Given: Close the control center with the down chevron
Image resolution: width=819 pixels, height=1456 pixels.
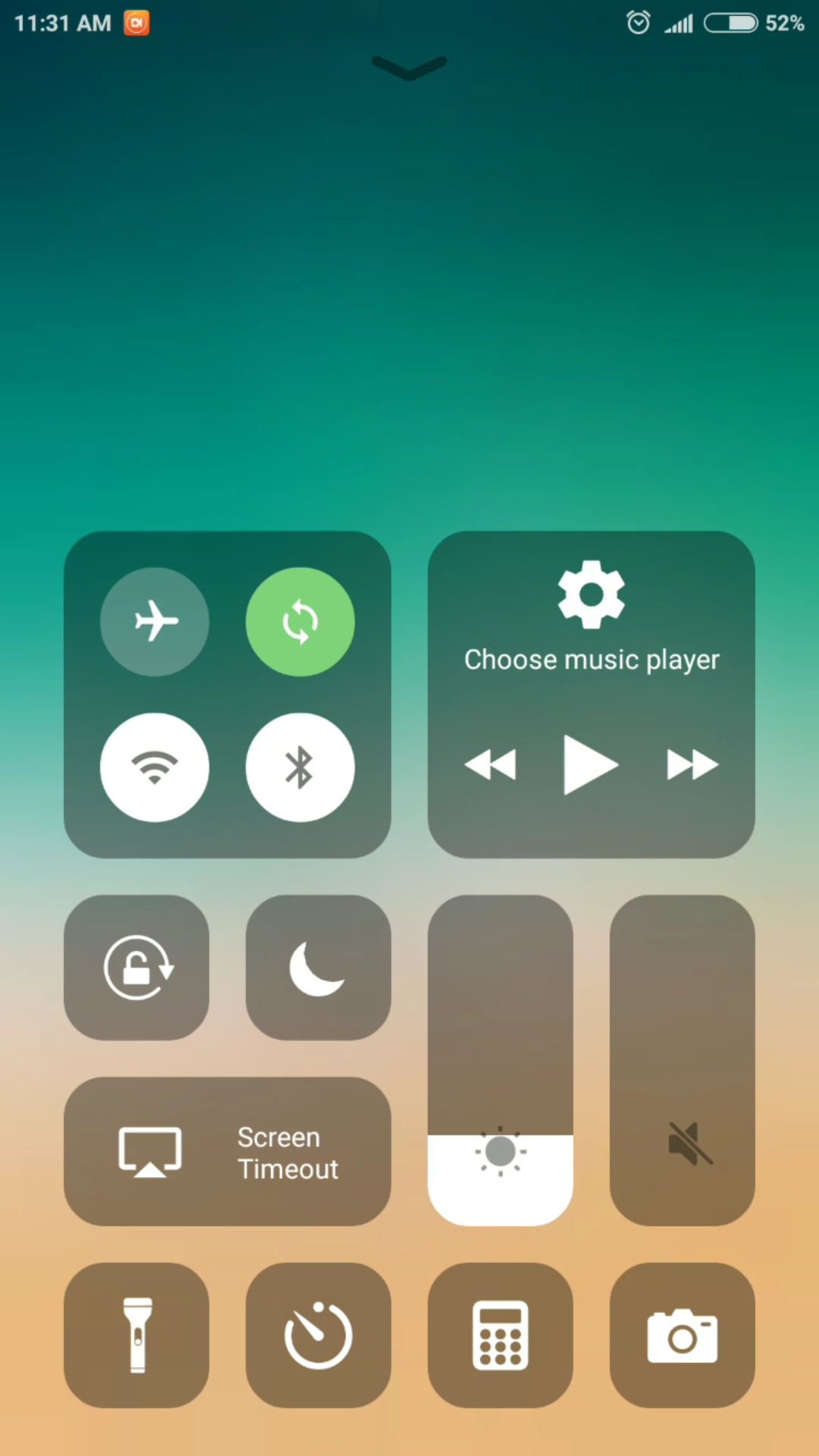Looking at the screenshot, I should click(x=409, y=68).
